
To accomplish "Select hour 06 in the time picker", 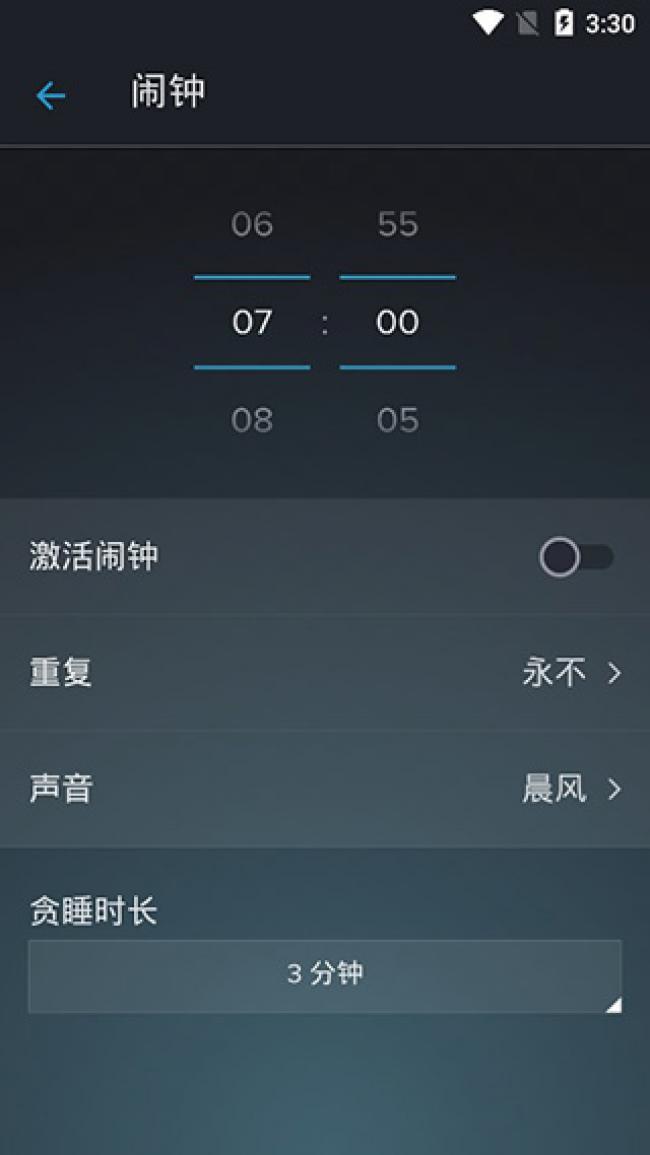I will click(252, 224).
